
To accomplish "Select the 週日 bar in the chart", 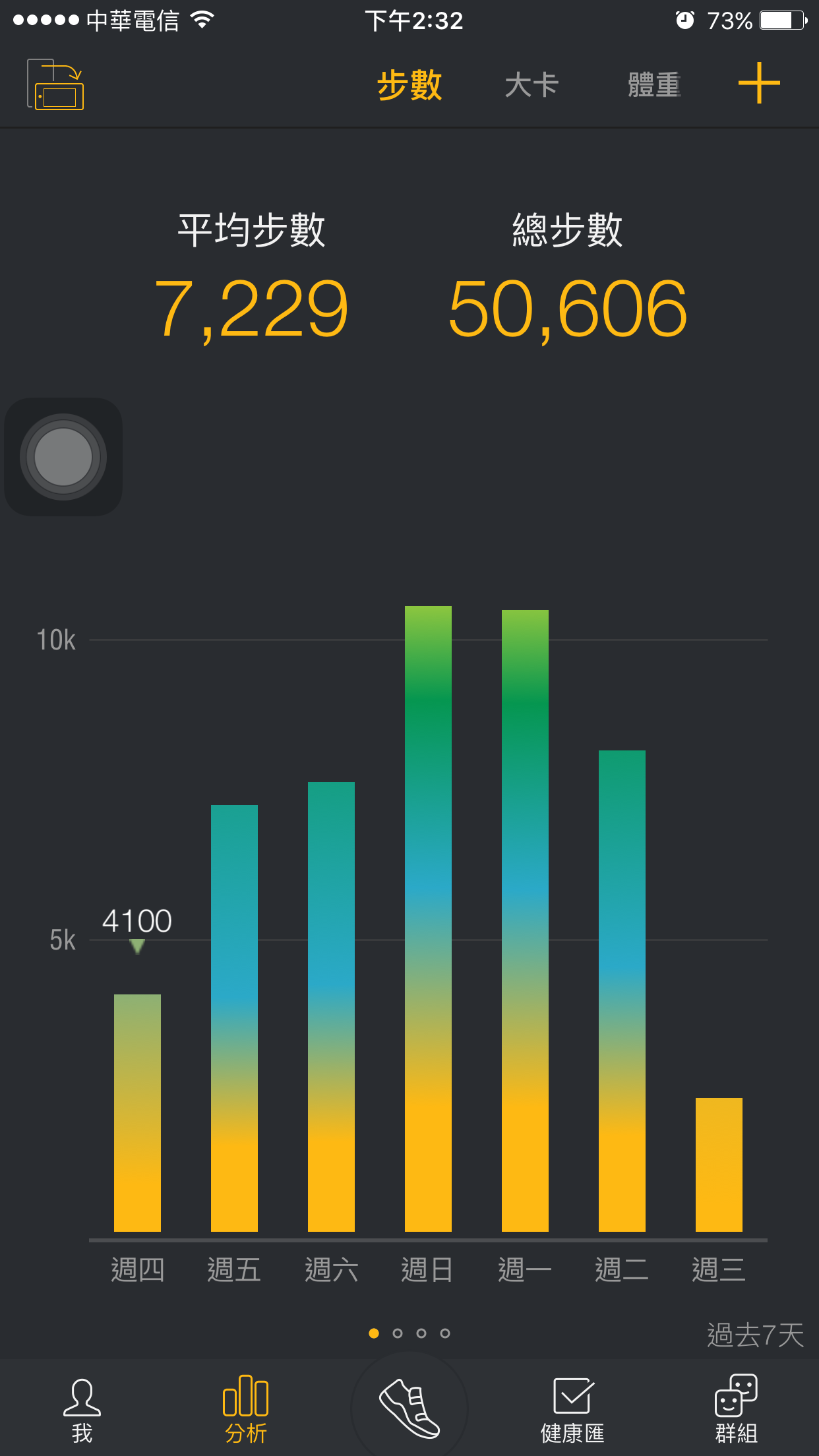I will click(x=428, y=919).
